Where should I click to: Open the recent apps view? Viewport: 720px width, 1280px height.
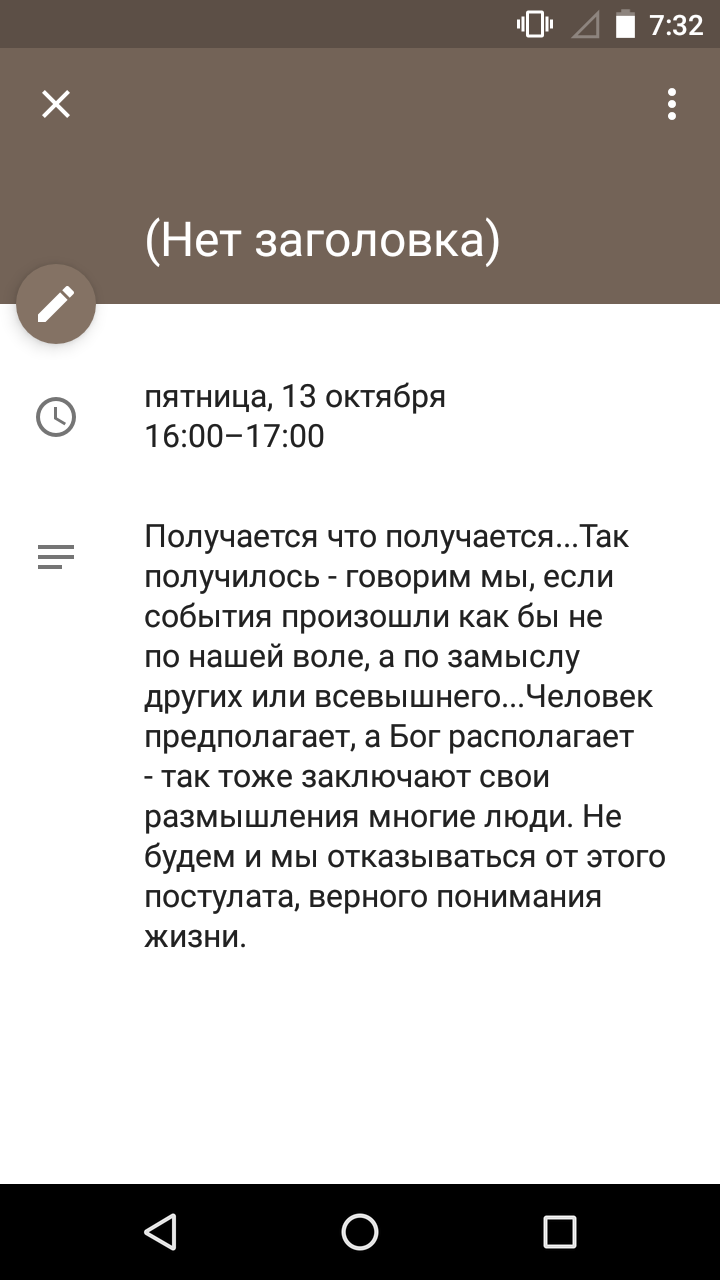point(560,1232)
